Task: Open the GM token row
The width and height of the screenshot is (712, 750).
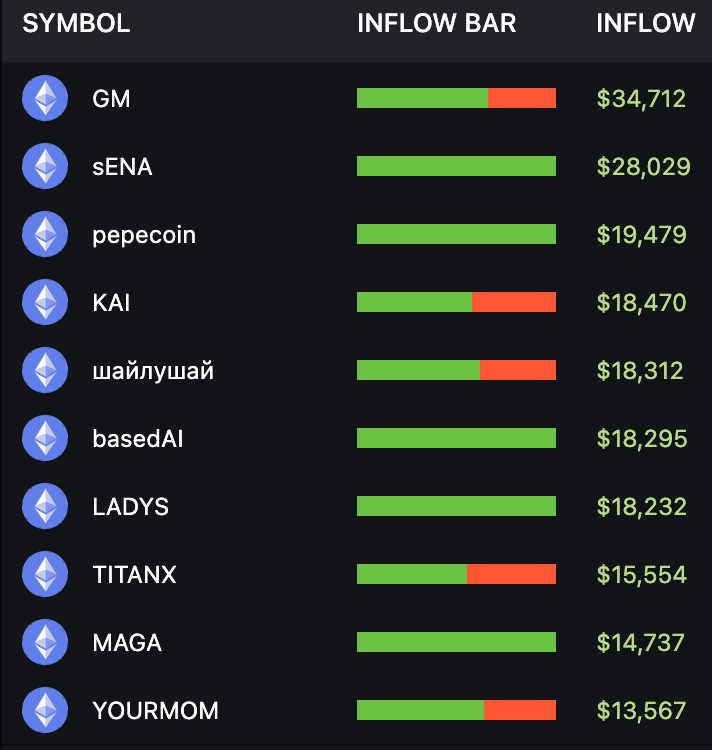Action: tap(111, 99)
